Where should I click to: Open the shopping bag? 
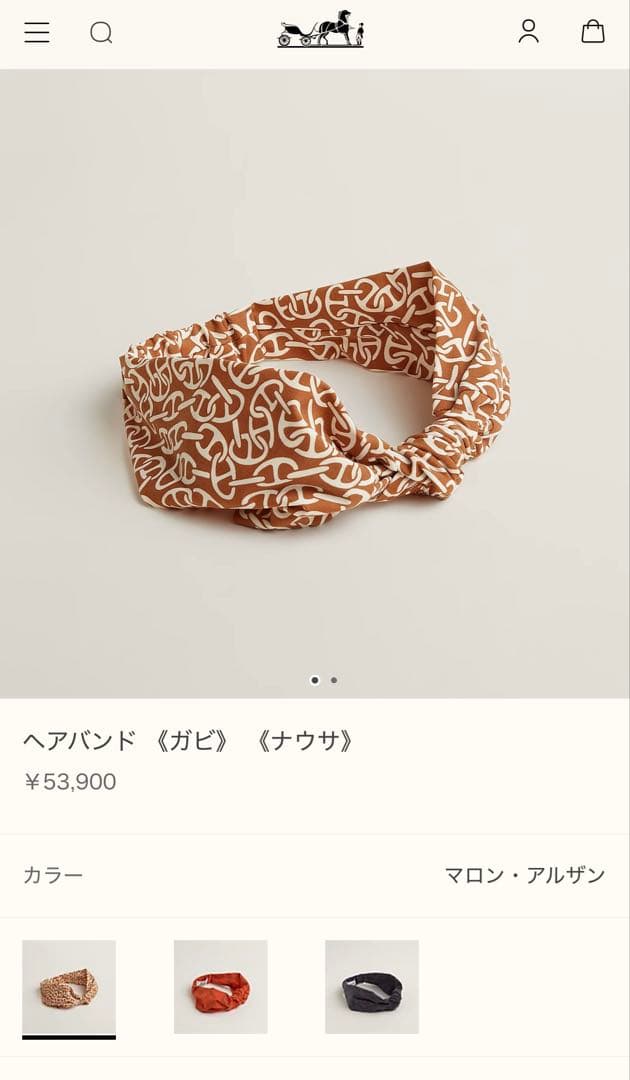(593, 32)
